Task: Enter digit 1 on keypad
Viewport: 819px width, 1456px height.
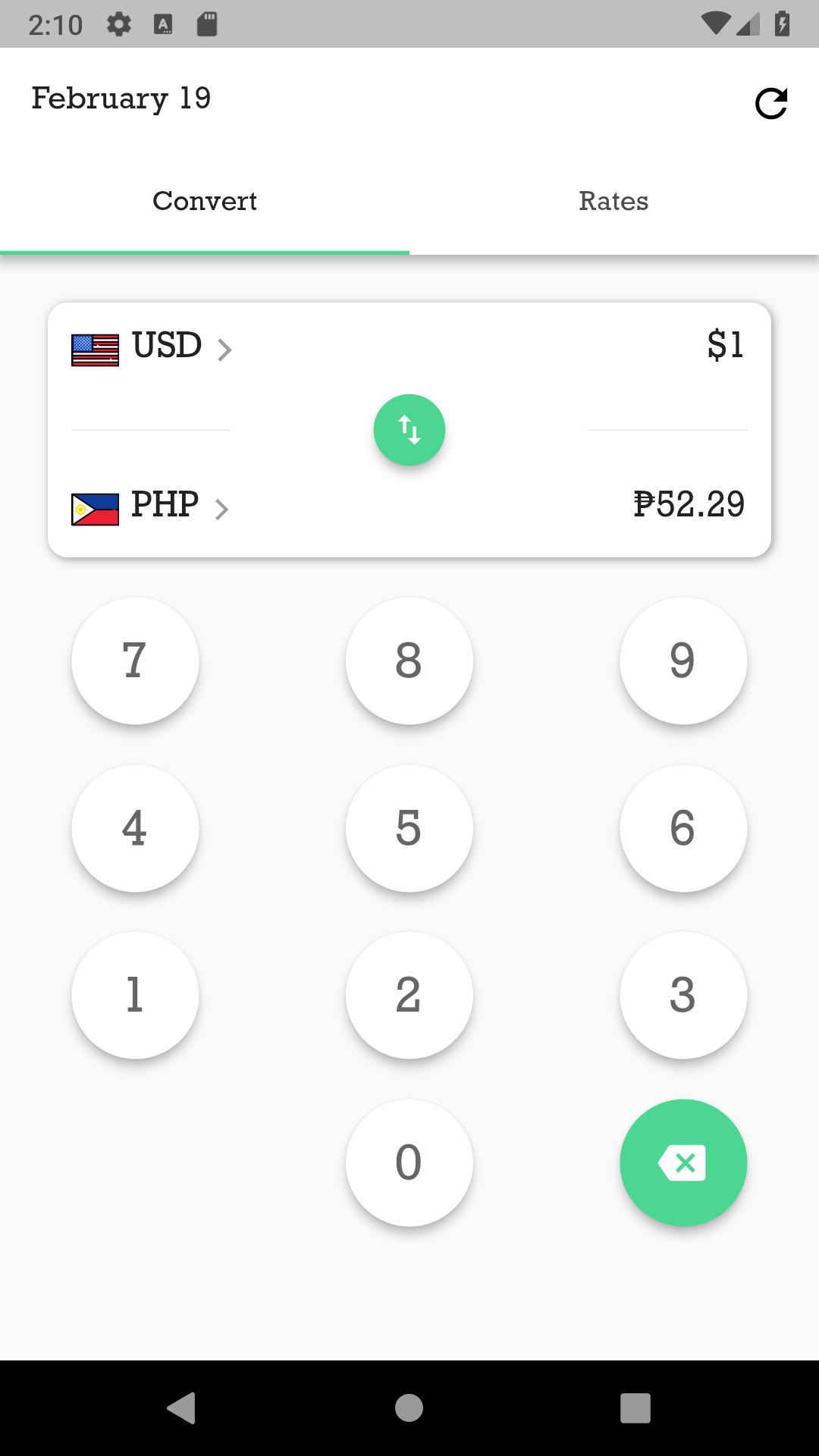Action: point(135,995)
